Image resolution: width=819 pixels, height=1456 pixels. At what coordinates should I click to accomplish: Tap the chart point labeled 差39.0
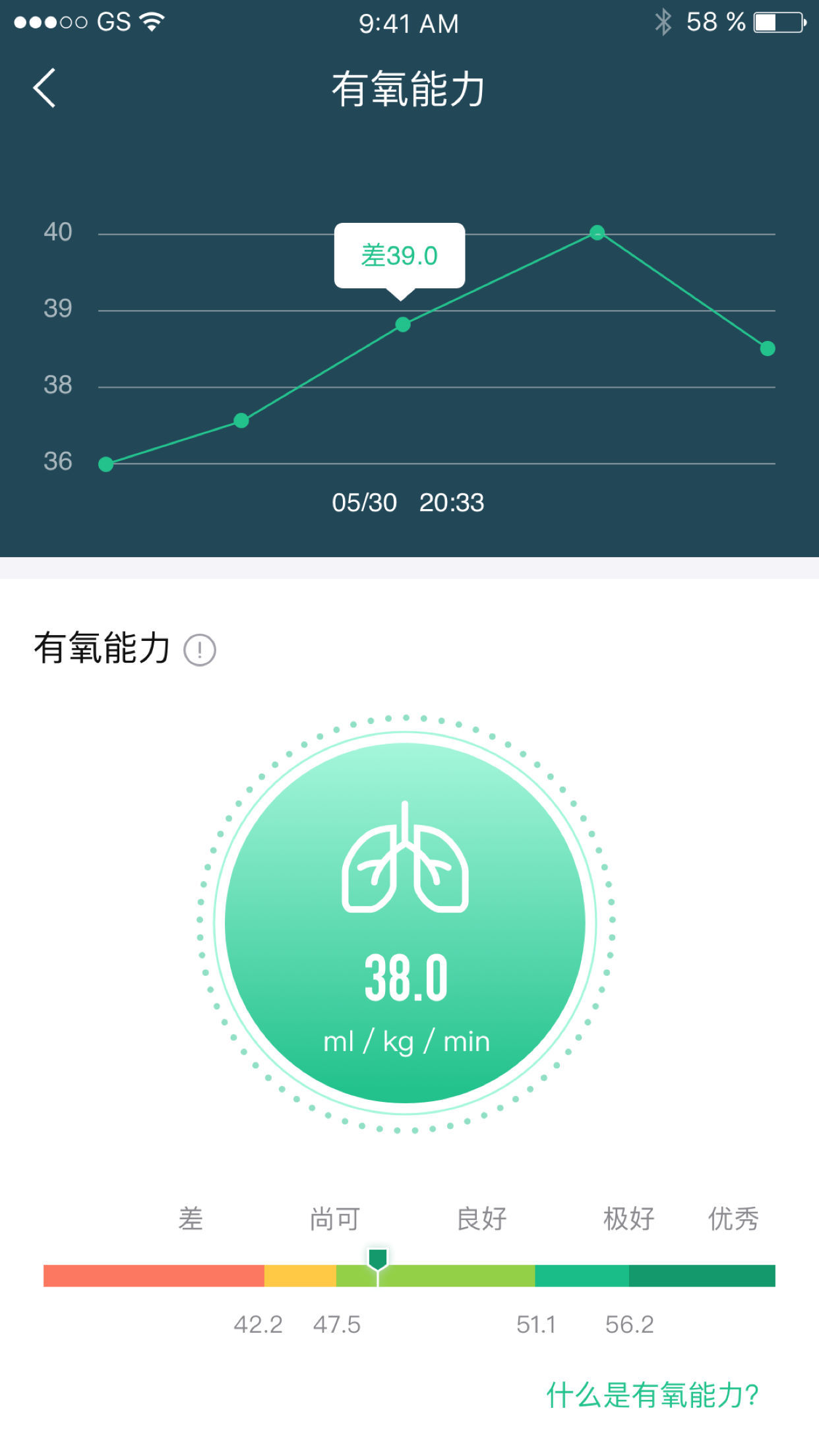pos(402,324)
